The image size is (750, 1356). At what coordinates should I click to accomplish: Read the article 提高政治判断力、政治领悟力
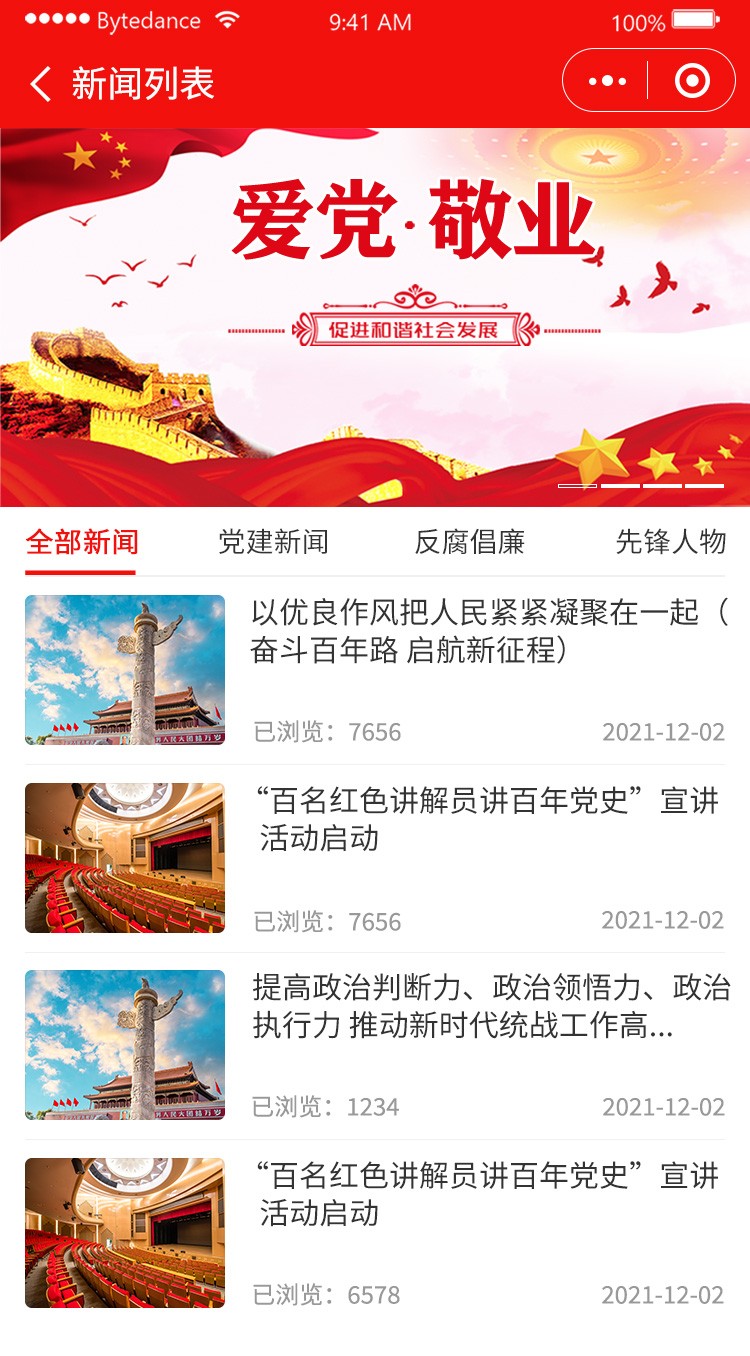coord(375,1045)
